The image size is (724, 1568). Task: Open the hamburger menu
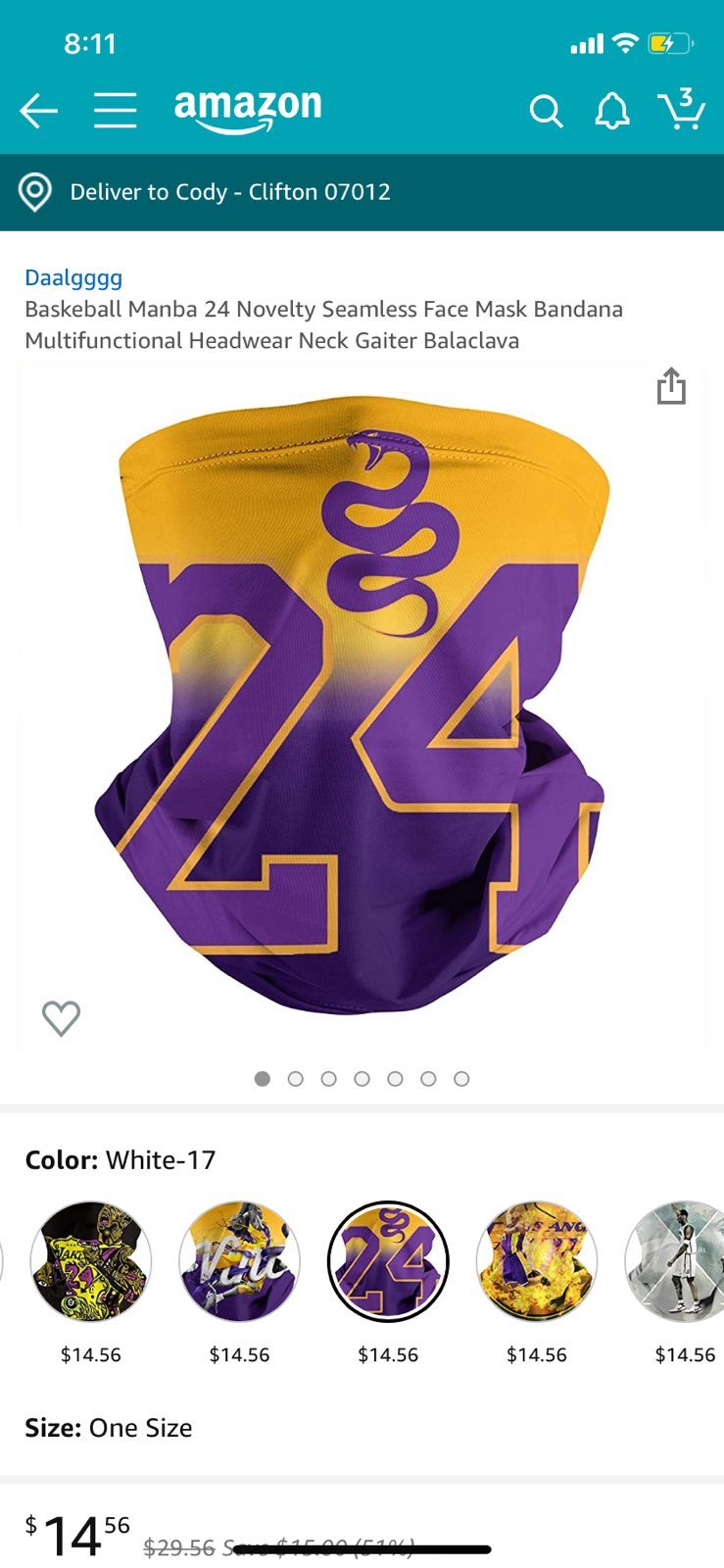point(115,111)
